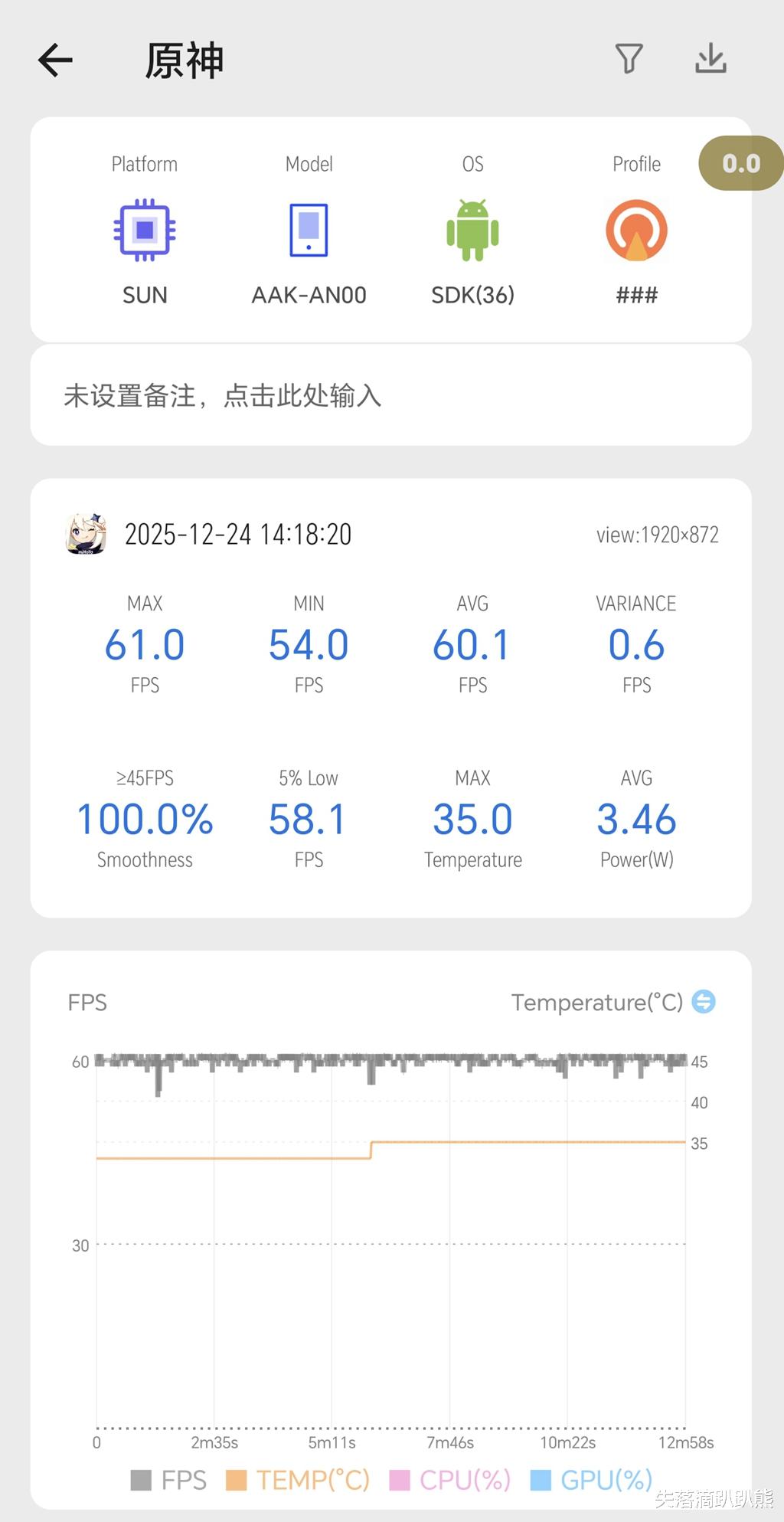Toggle the FPS series in the legend

pos(169,1480)
